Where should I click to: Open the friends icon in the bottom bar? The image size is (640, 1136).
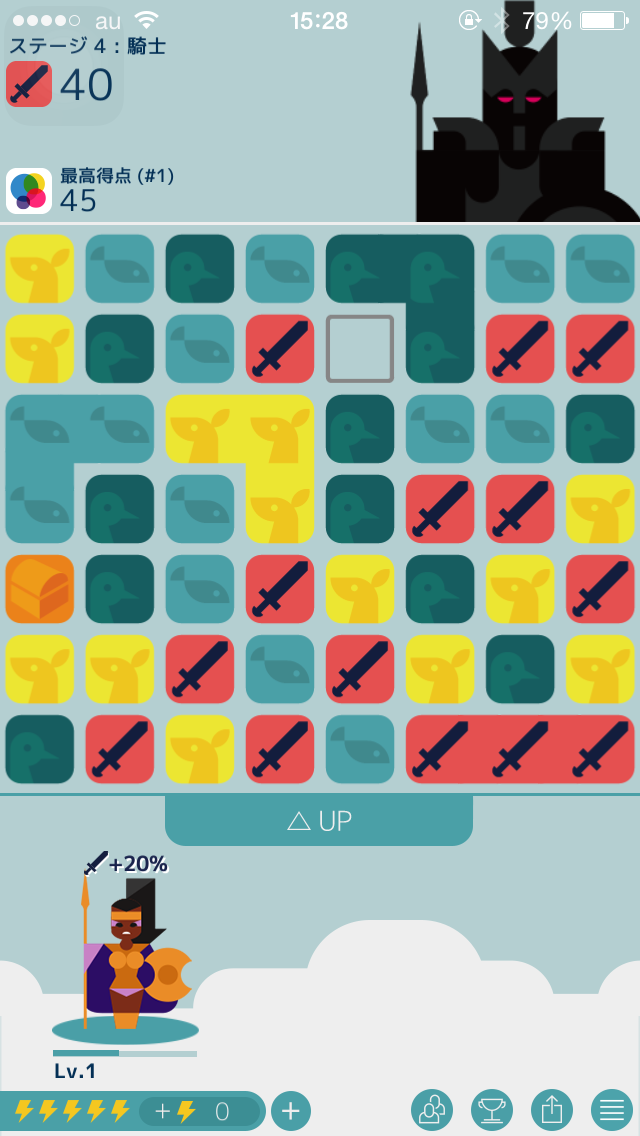coord(431,1110)
